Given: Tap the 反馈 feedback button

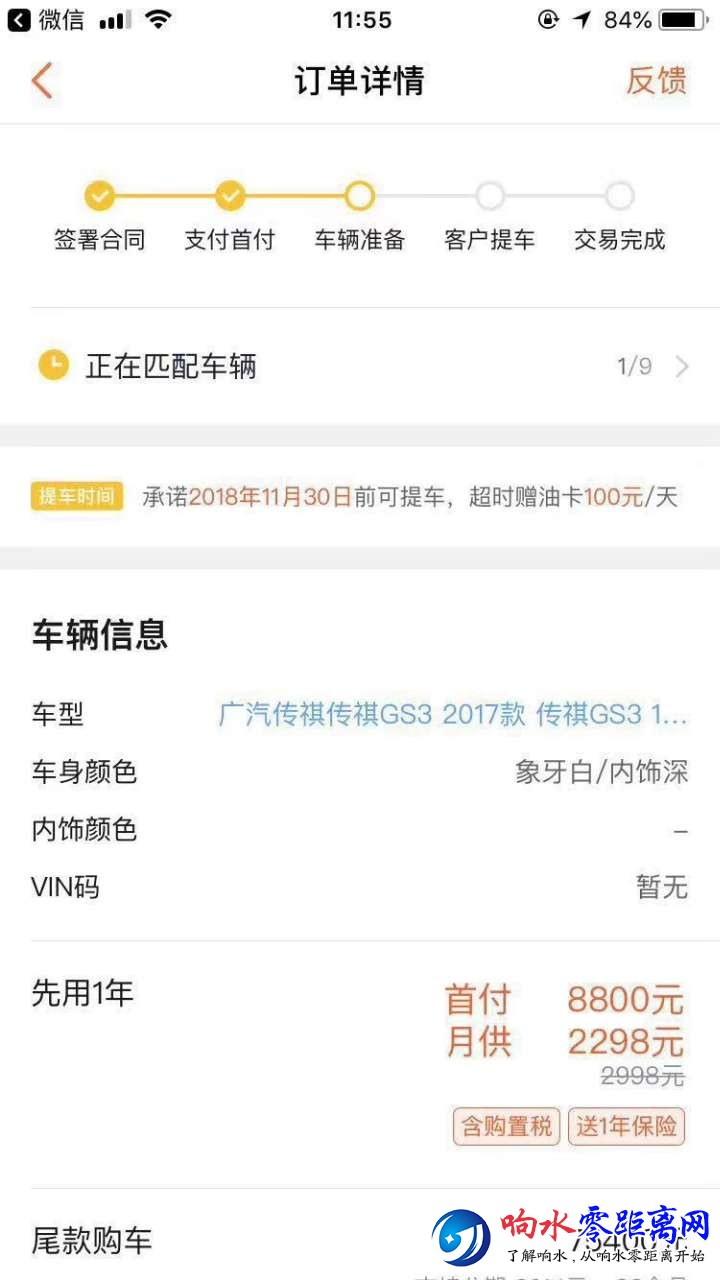Looking at the screenshot, I should [x=656, y=81].
